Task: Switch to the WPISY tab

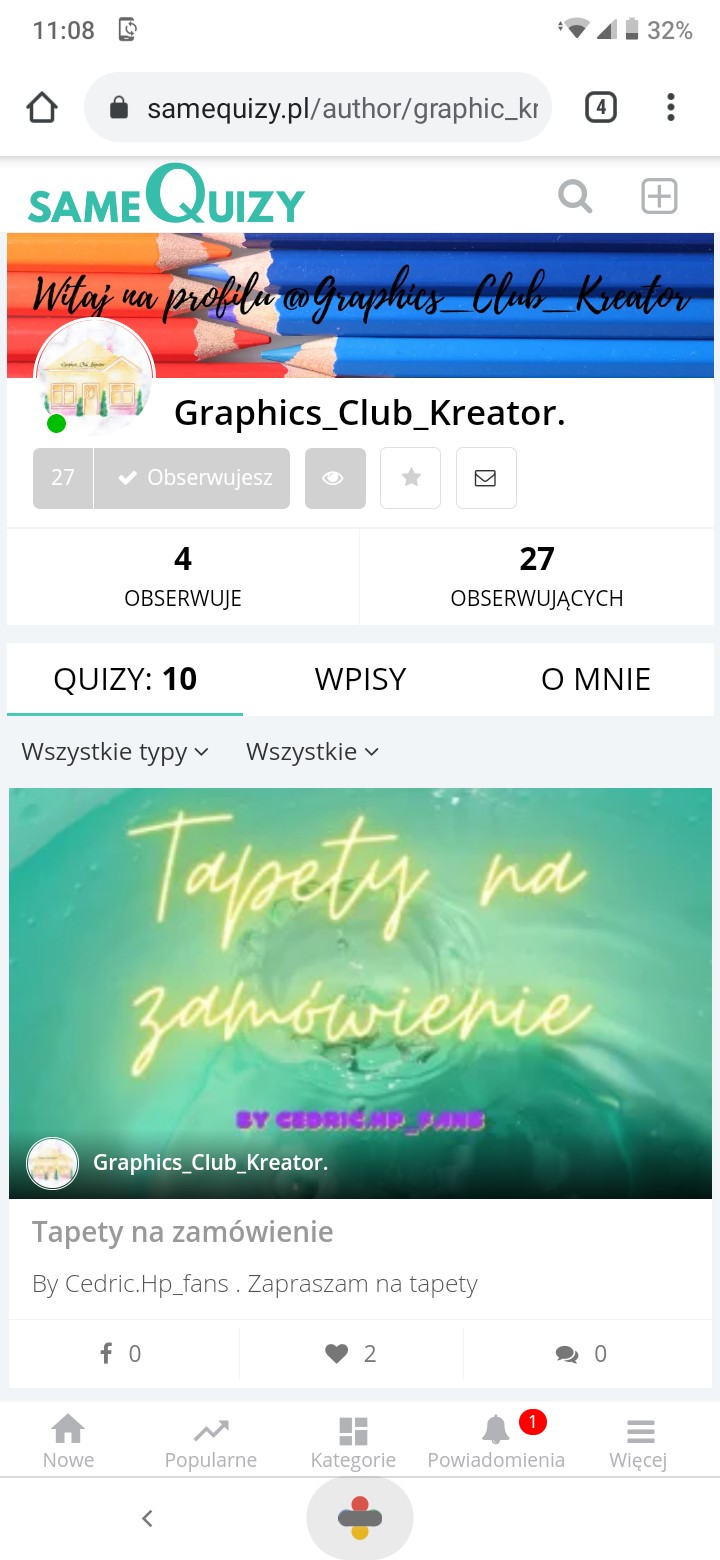Action: coord(360,679)
